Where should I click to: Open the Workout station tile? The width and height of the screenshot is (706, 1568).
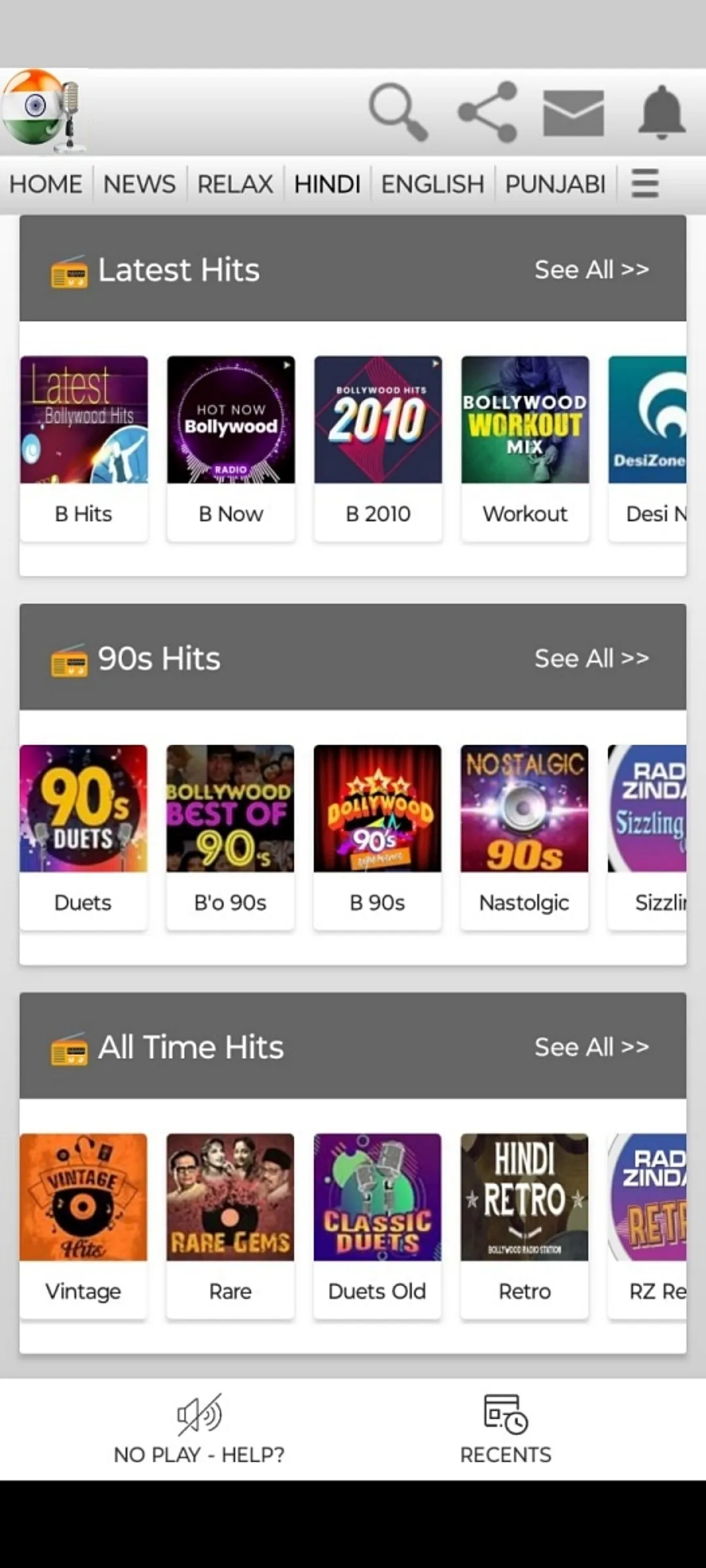(525, 448)
